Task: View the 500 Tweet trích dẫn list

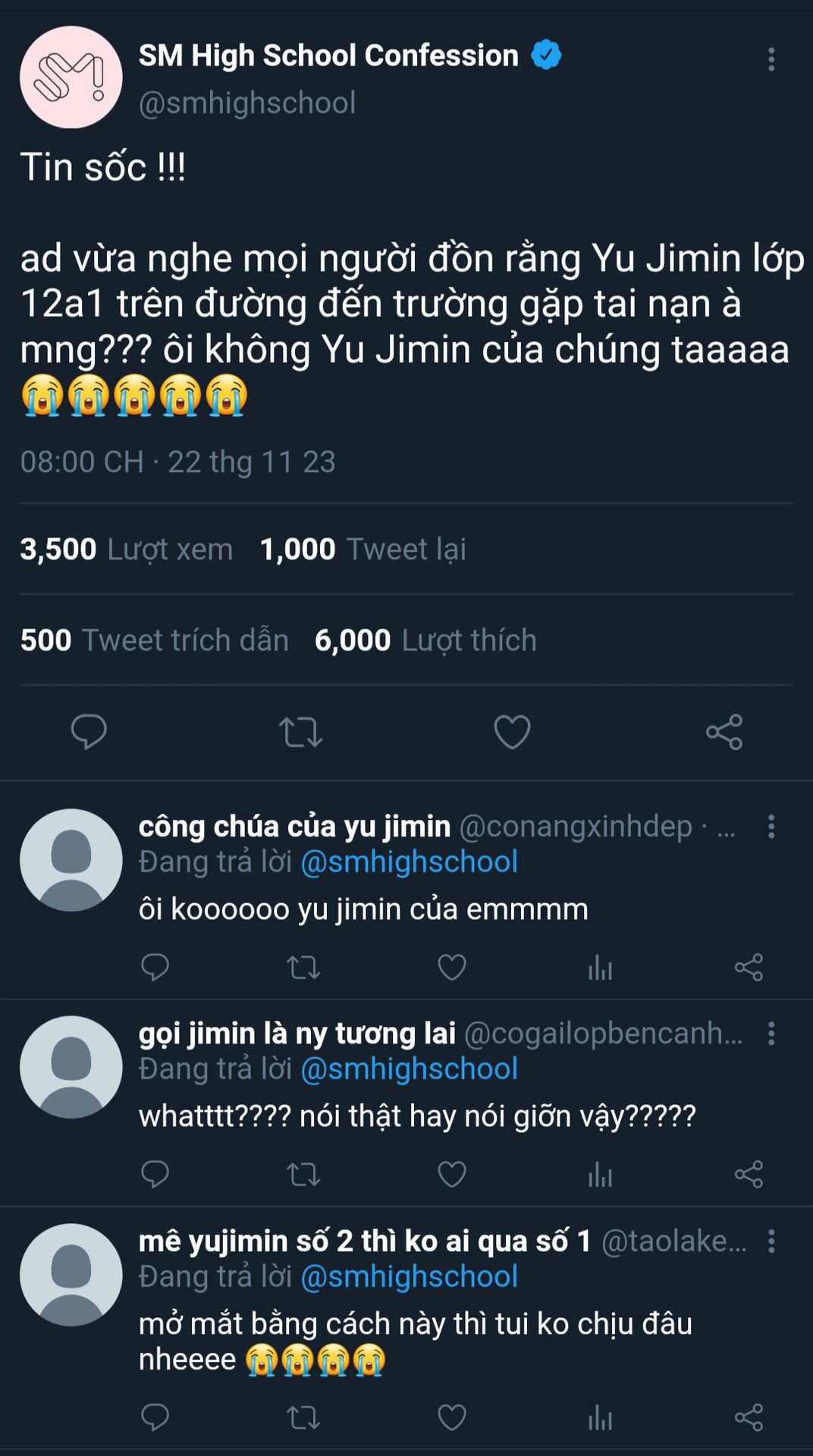Action: click(x=154, y=640)
